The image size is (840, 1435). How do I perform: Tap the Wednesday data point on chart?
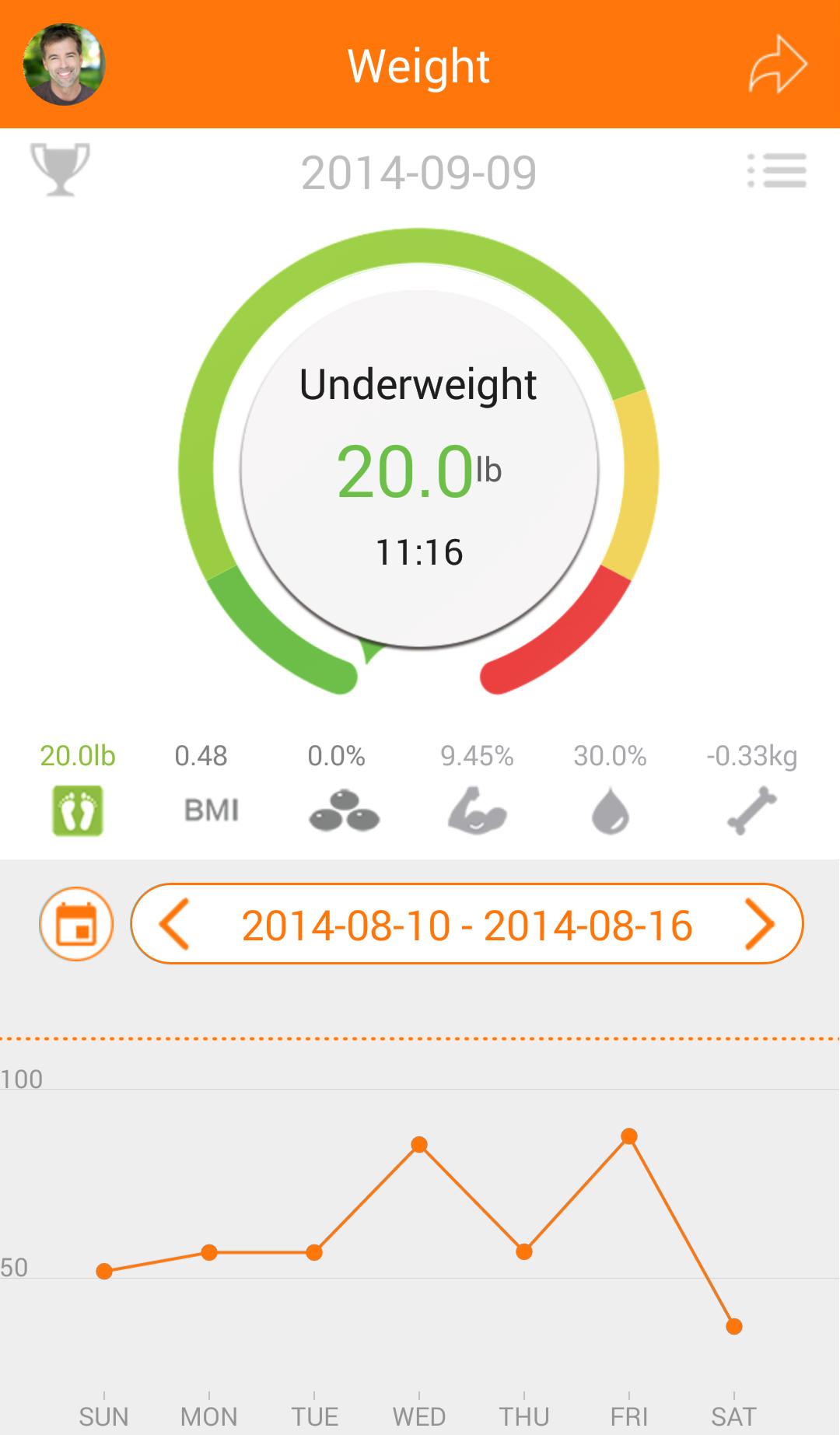coord(419,1144)
